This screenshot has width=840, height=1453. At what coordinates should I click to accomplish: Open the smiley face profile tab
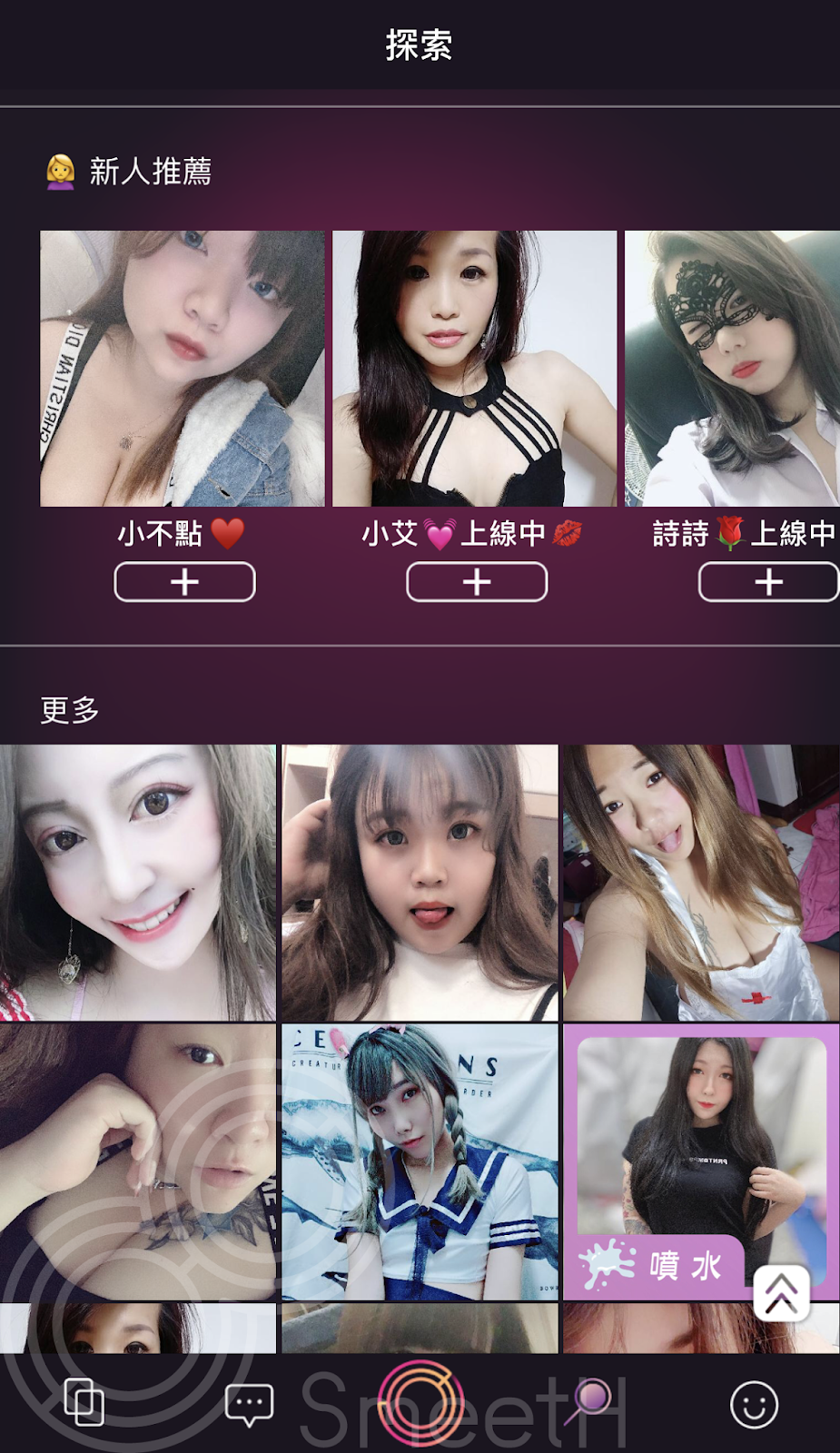(x=754, y=1405)
